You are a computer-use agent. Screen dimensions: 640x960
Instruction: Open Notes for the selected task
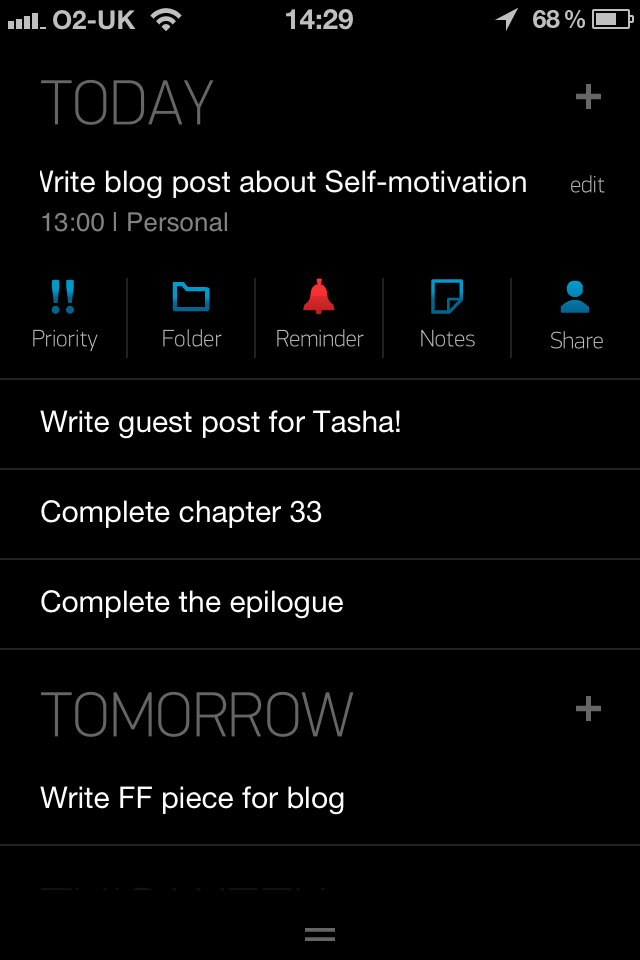point(447,316)
